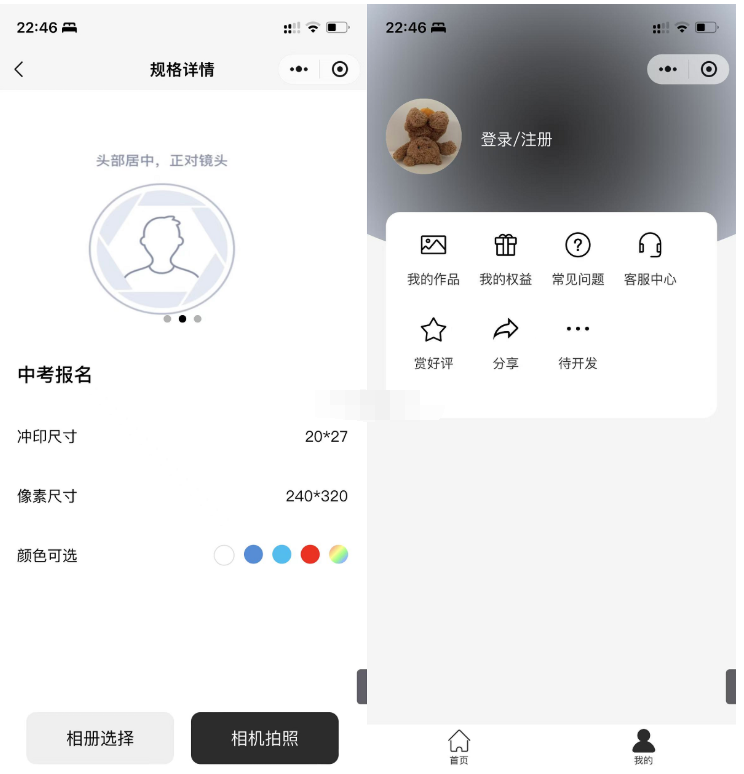Tap the second carousel dot indicator

181,319
